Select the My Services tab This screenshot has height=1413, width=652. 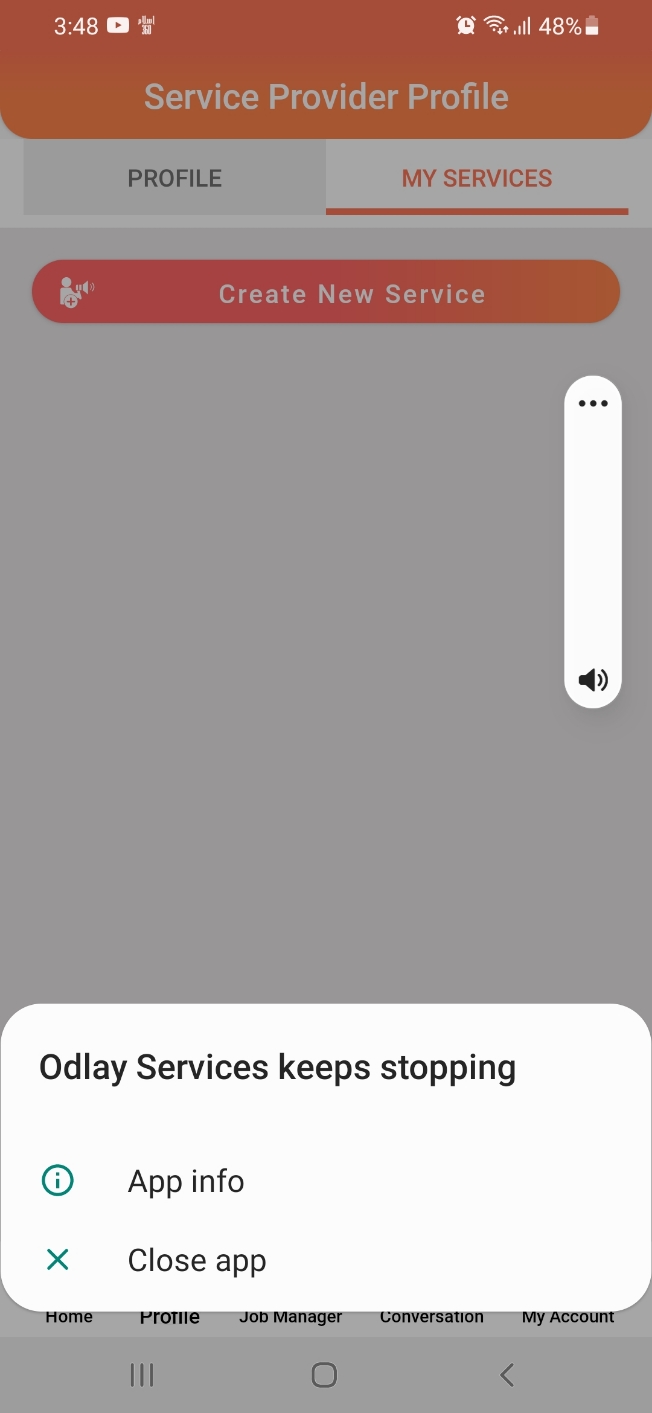click(476, 179)
